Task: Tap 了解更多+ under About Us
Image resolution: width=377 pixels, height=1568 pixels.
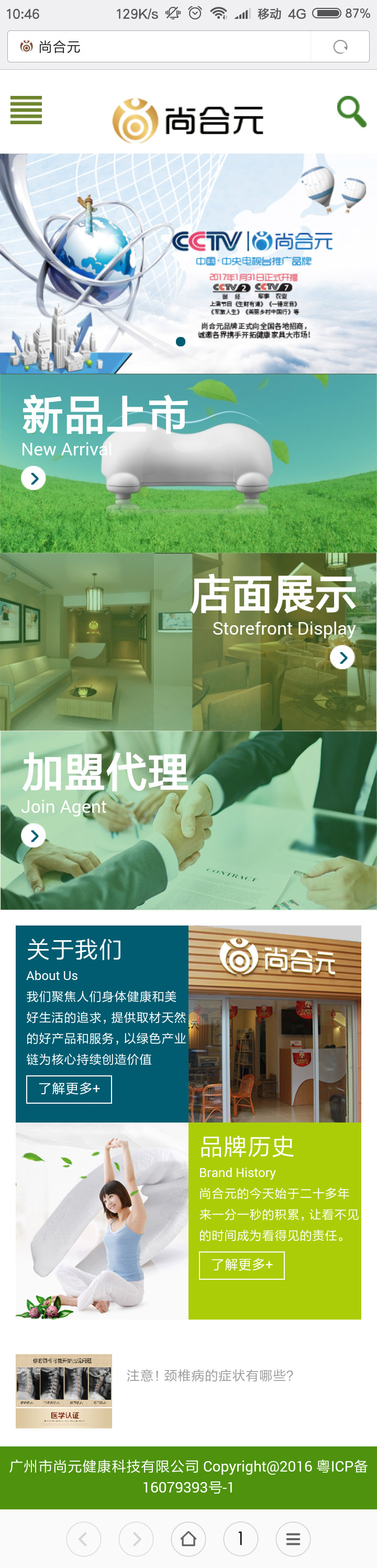Action: [x=69, y=1089]
